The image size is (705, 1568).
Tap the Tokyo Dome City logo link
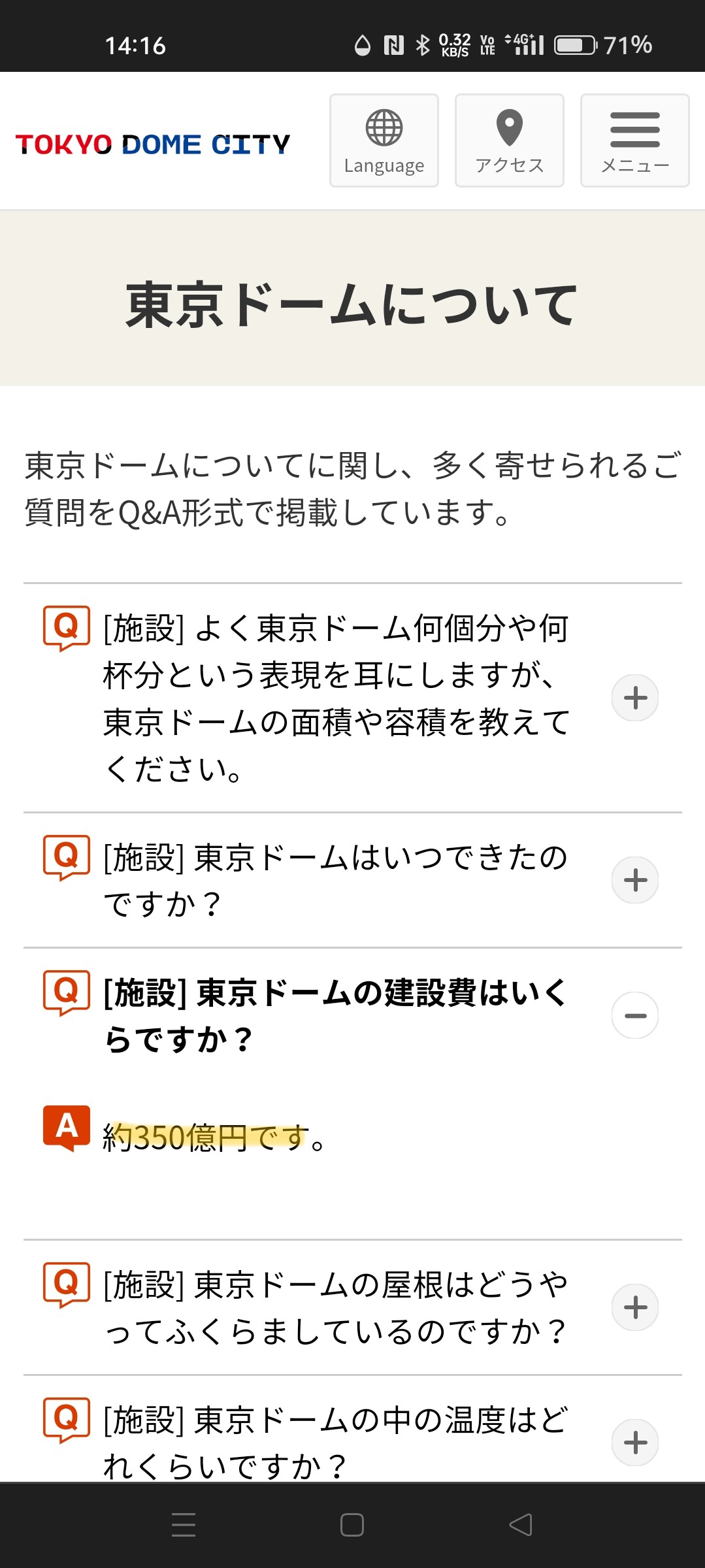[153, 144]
